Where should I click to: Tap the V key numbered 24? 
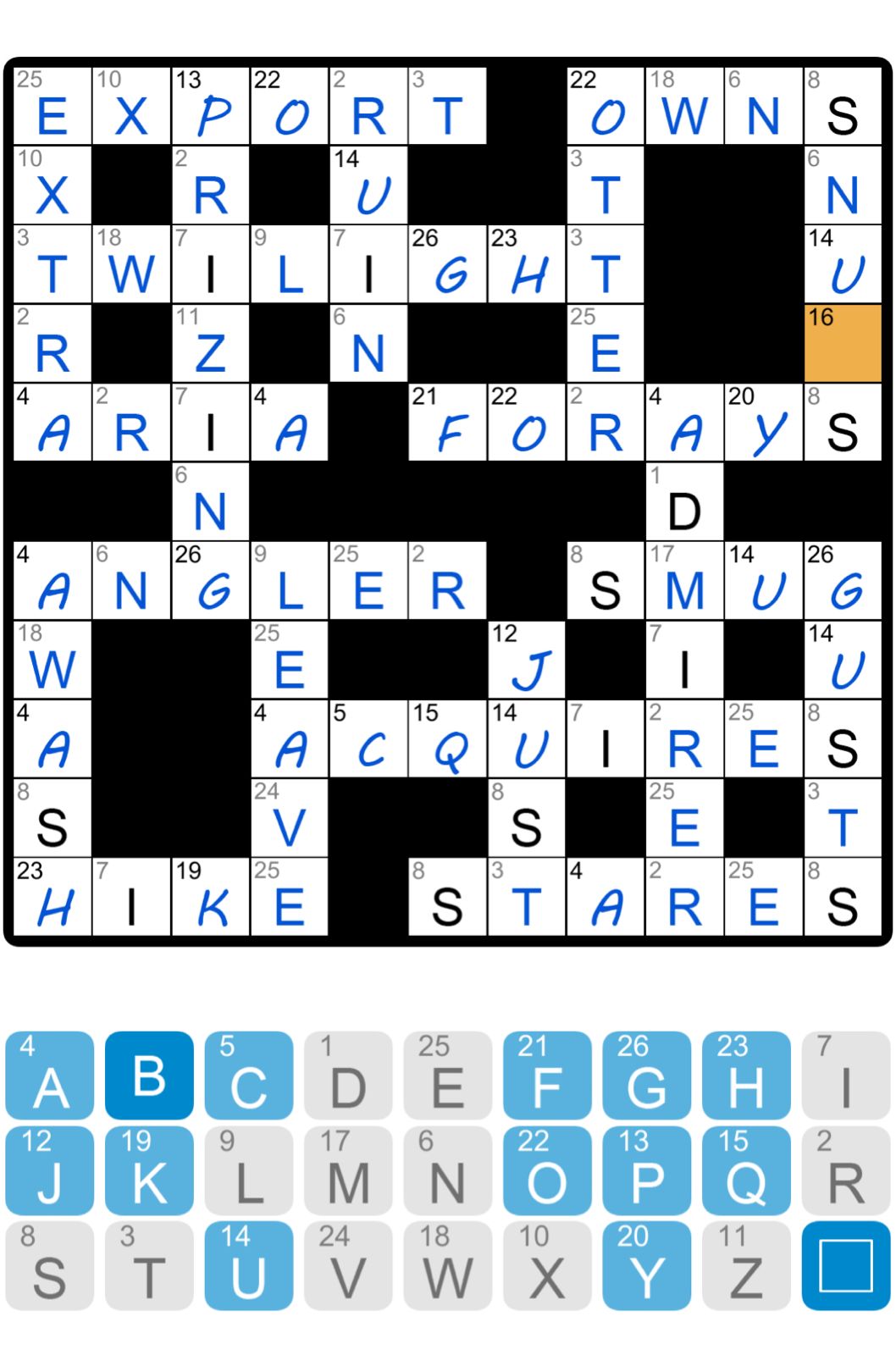coord(348,1265)
